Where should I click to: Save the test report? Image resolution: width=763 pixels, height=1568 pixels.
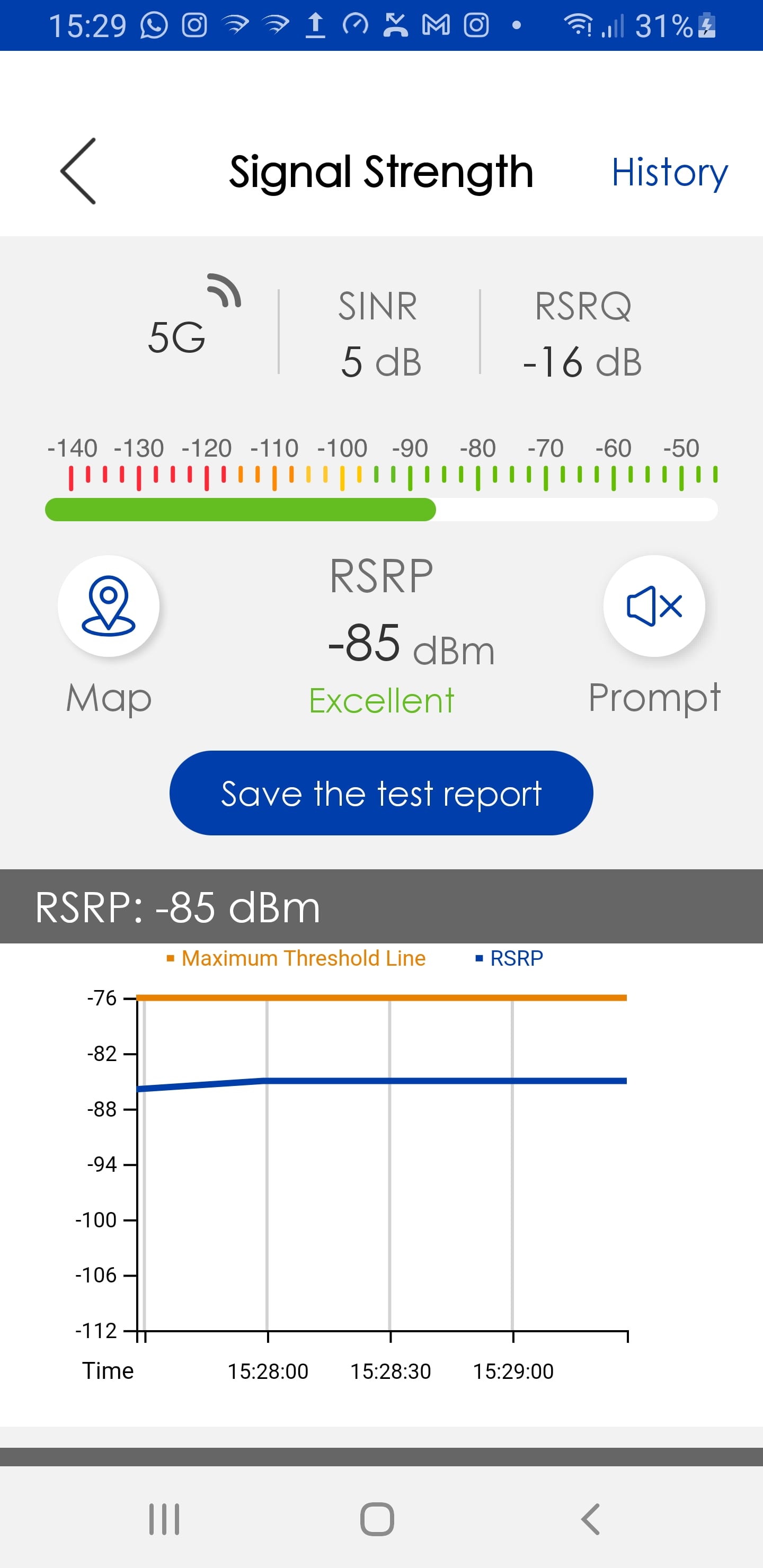pos(381,793)
